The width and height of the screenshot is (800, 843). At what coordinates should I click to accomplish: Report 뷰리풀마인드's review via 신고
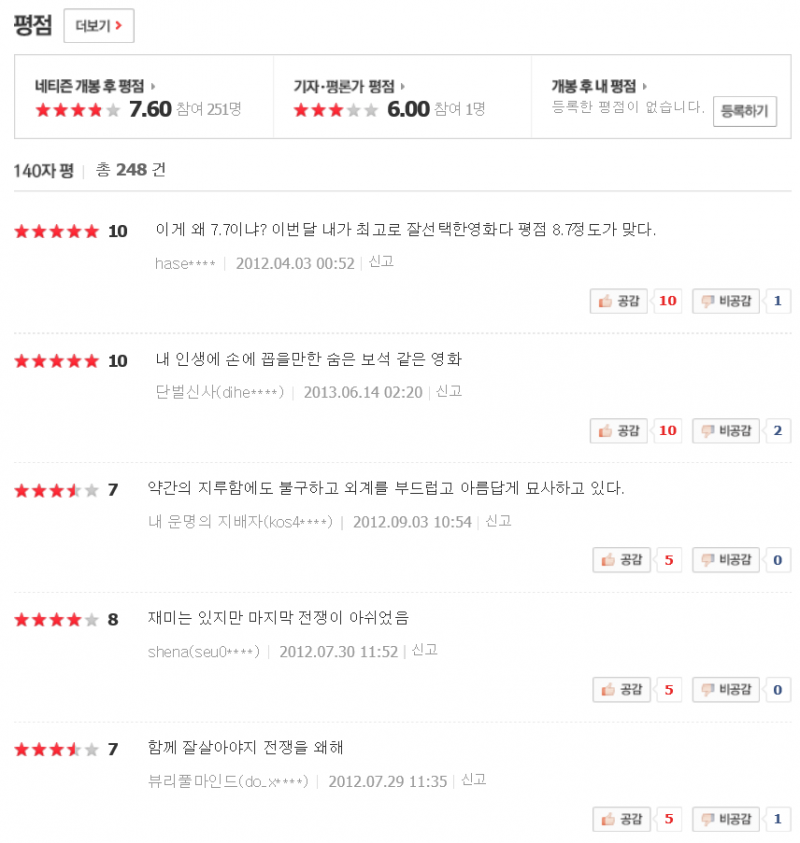[474, 780]
